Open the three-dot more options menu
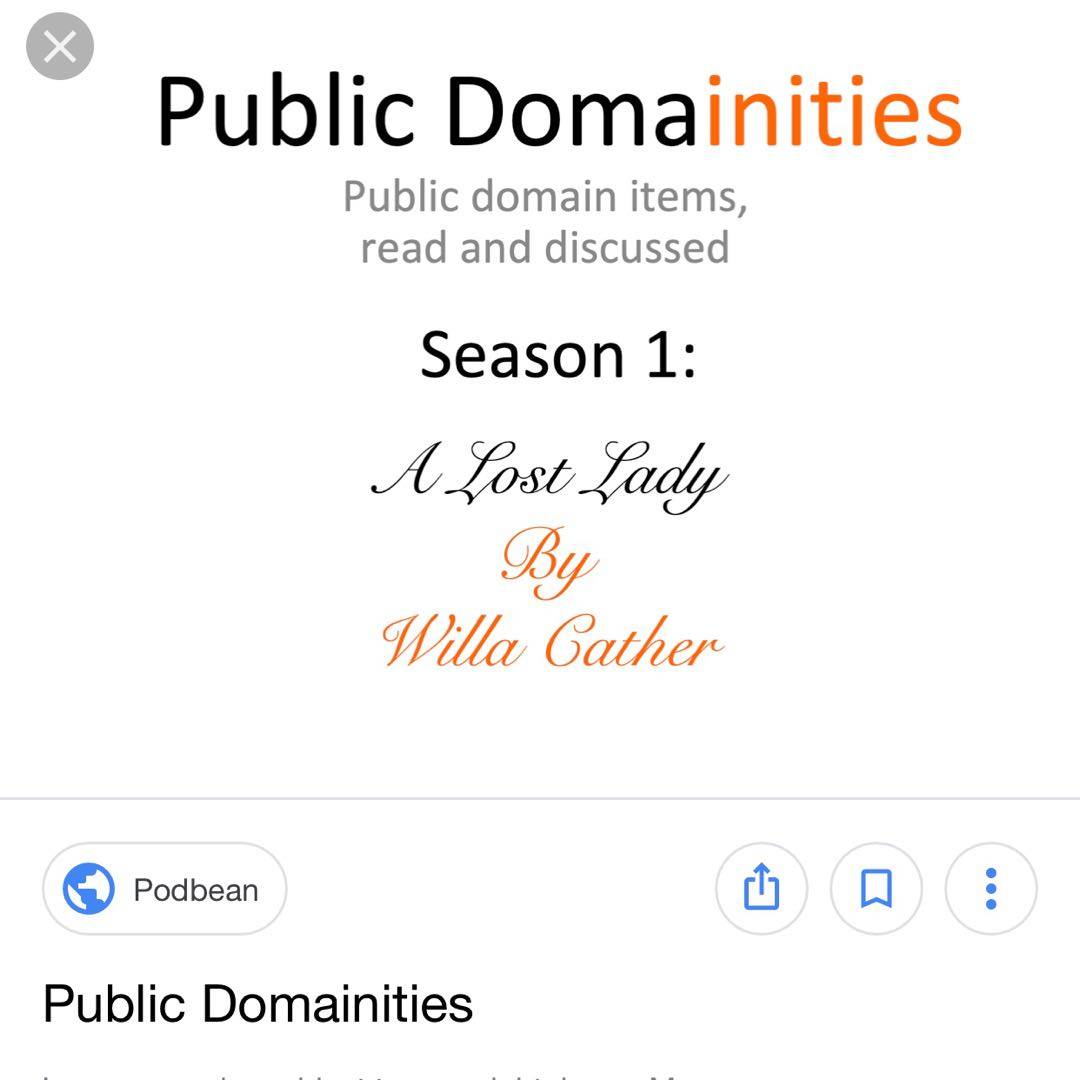 [990, 889]
